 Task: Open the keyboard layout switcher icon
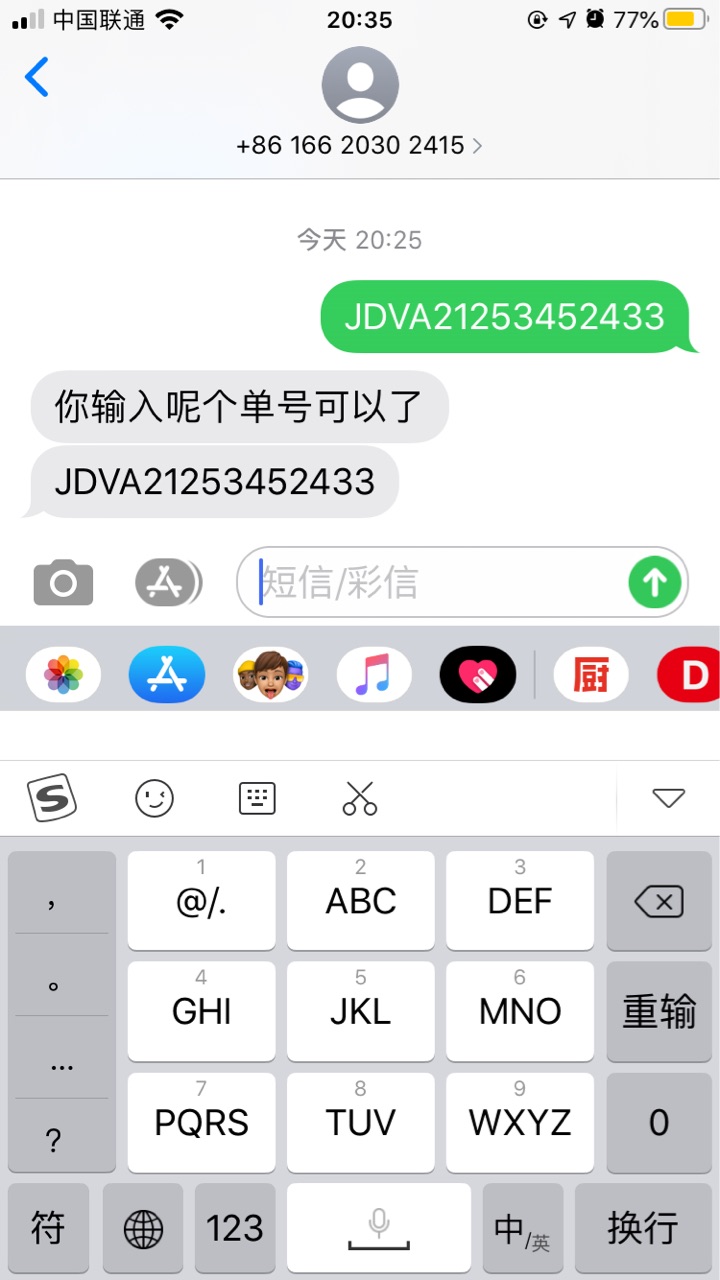[257, 798]
